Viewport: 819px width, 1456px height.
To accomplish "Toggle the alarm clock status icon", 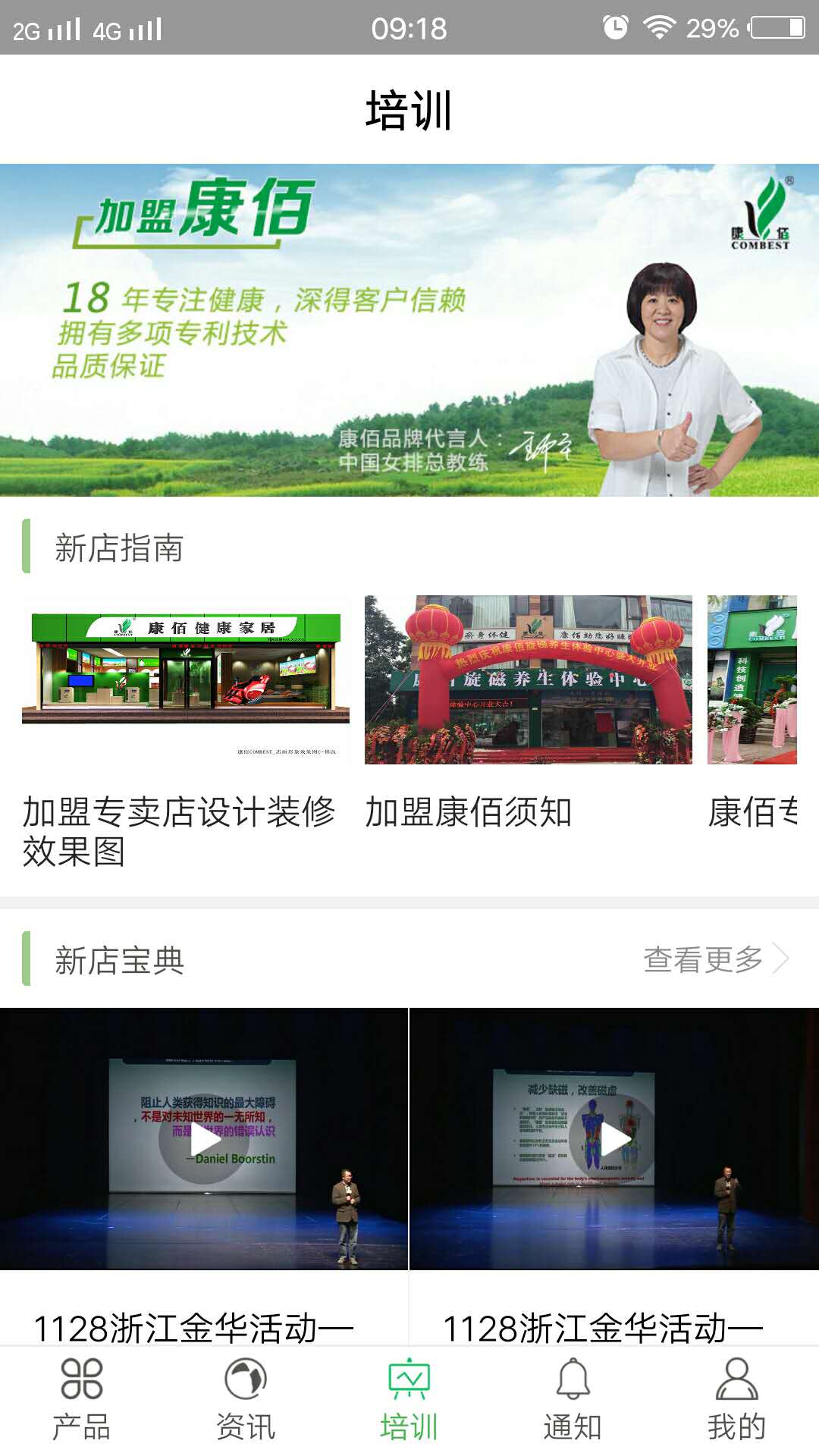I will tap(615, 25).
